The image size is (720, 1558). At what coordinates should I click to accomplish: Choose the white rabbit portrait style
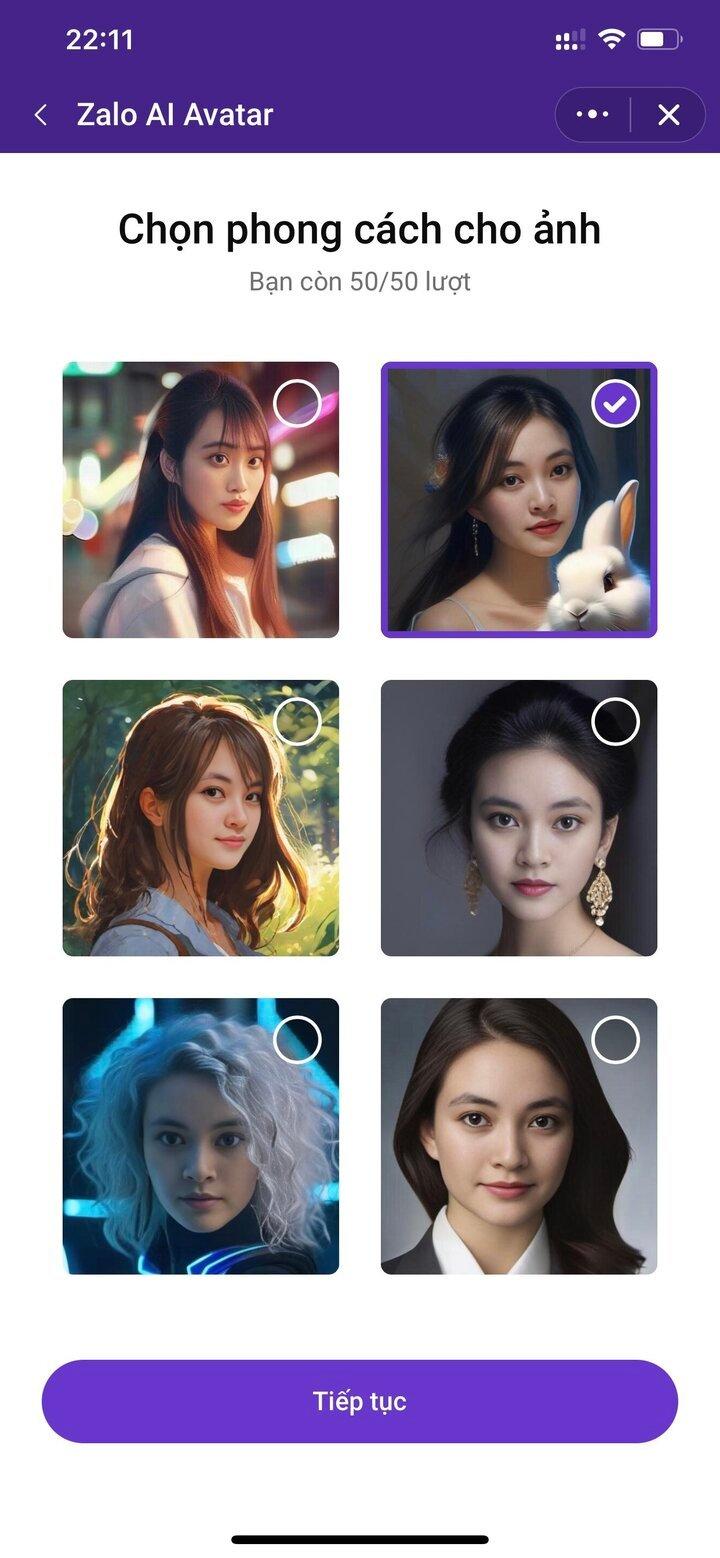pos(519,500)
